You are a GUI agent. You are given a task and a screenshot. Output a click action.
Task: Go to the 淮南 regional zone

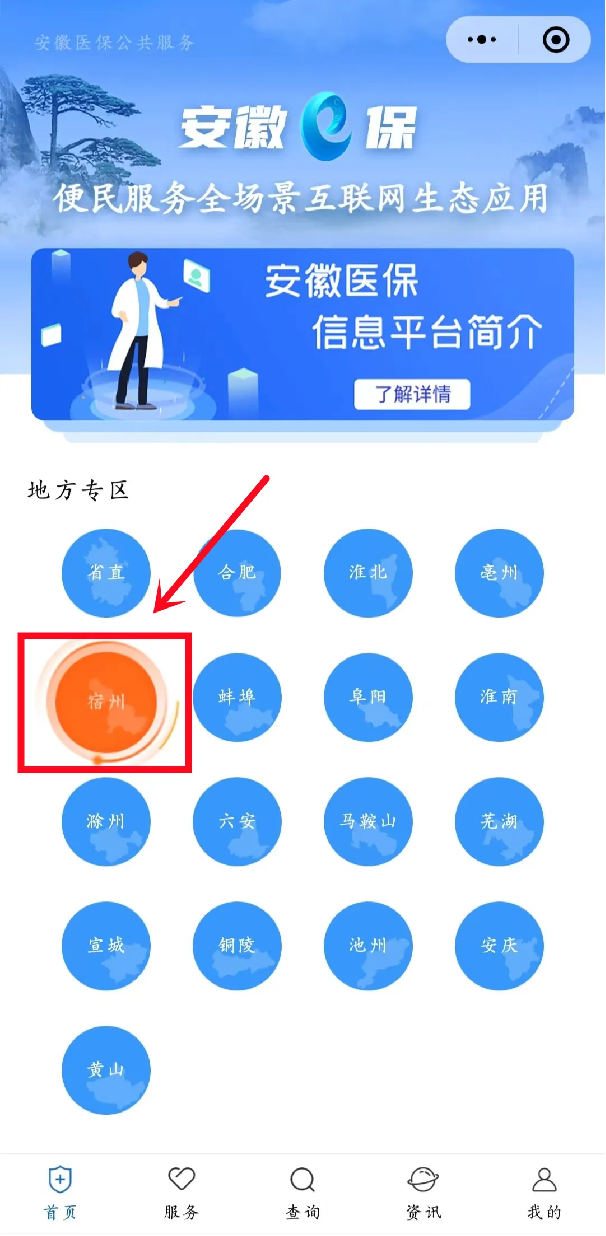[499, 697]
